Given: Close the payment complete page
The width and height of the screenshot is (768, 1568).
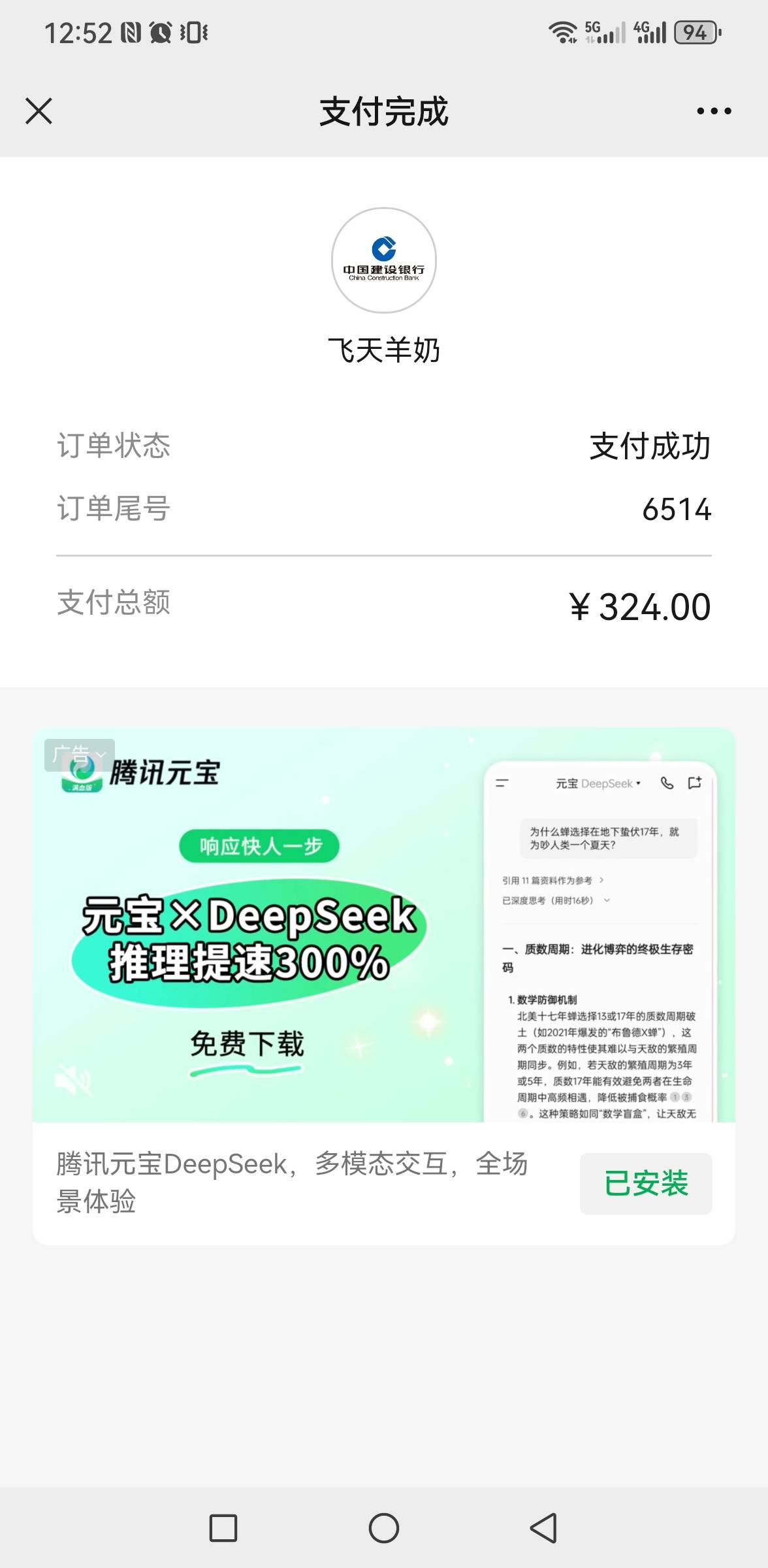Looking at the screenshot, I should [x=39, y=111].
